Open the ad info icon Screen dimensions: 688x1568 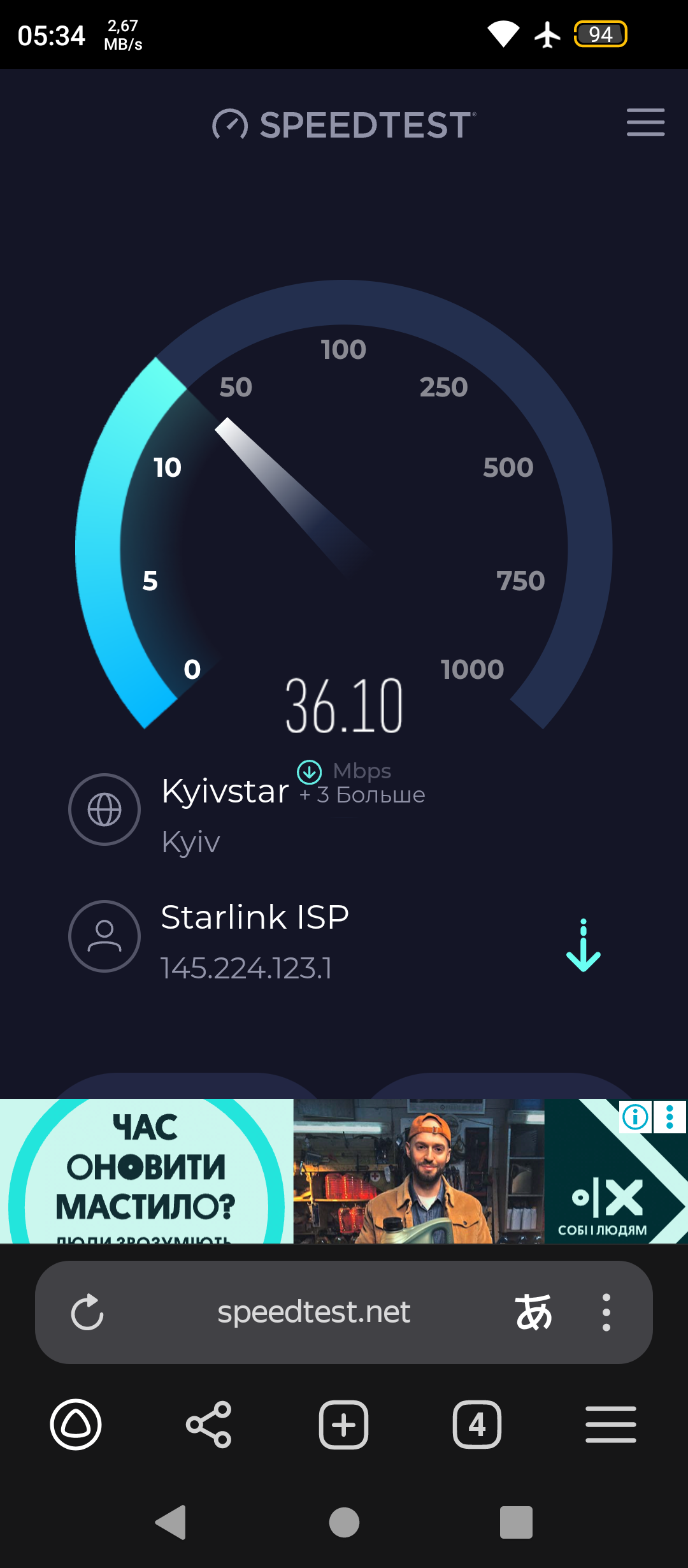635,1117
